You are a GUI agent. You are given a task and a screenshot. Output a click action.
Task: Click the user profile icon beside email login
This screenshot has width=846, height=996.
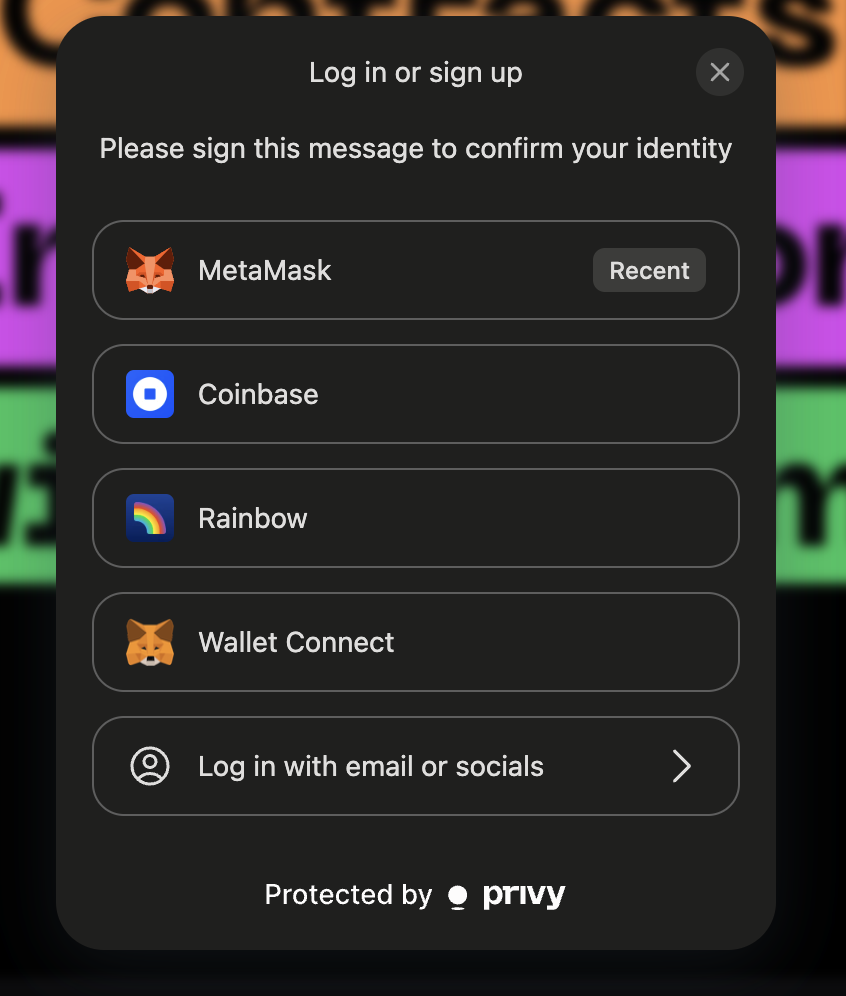149,766
